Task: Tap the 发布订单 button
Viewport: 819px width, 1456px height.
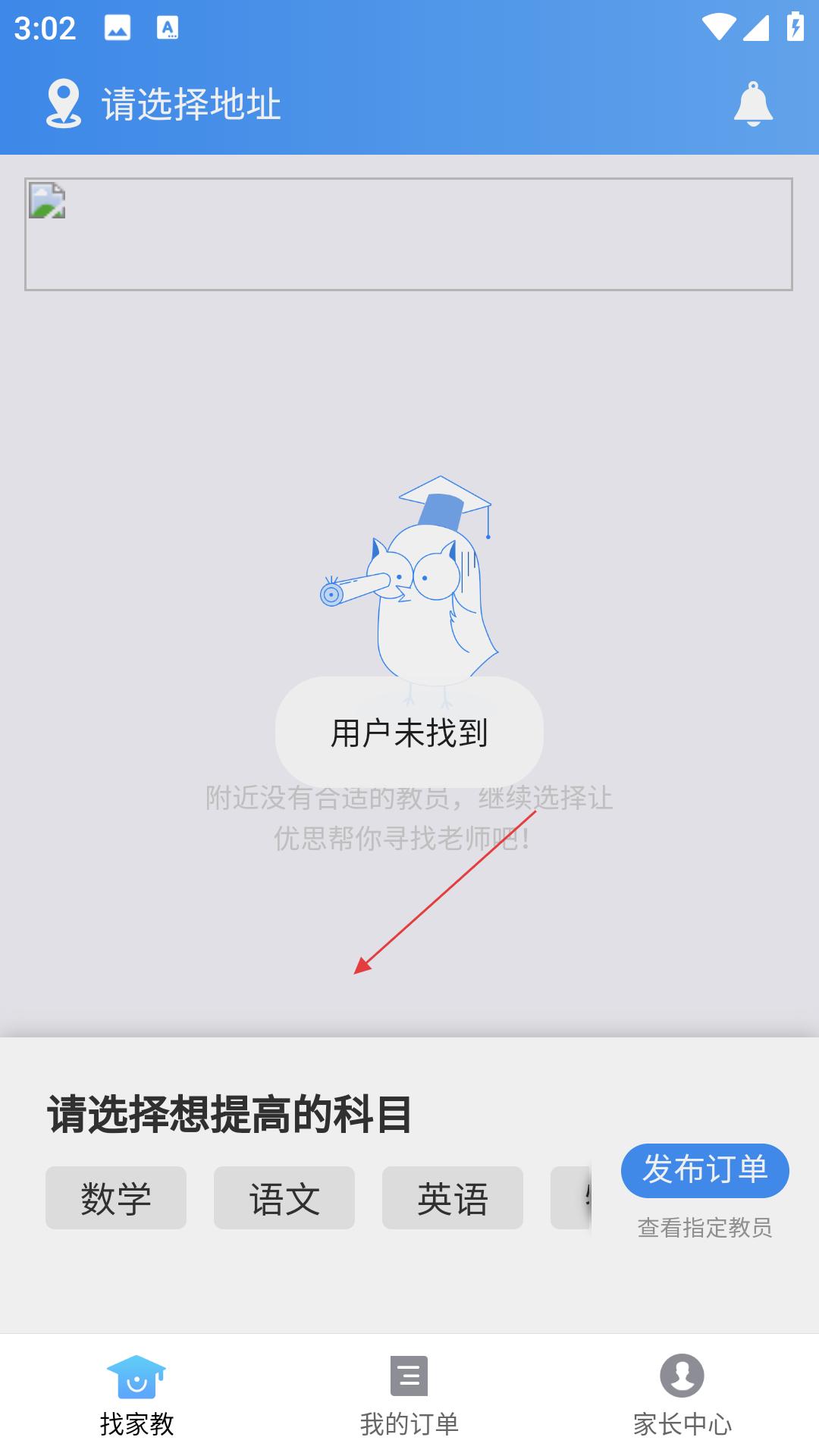Action: coord(705,1170)
